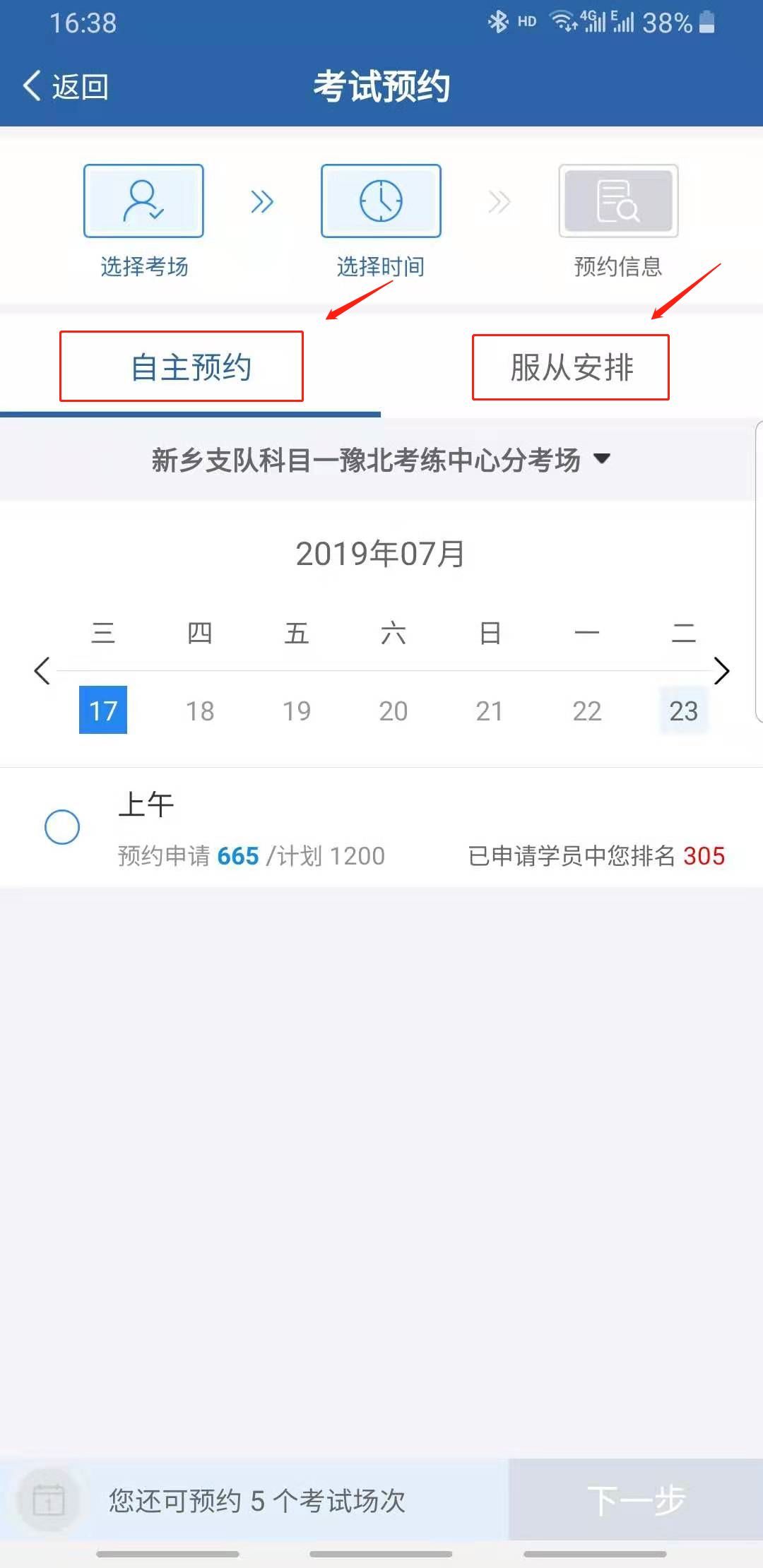The image size is (763, 1568).
Task: Switch to the 服从安排 tab
Action: (x=570, y=366)
